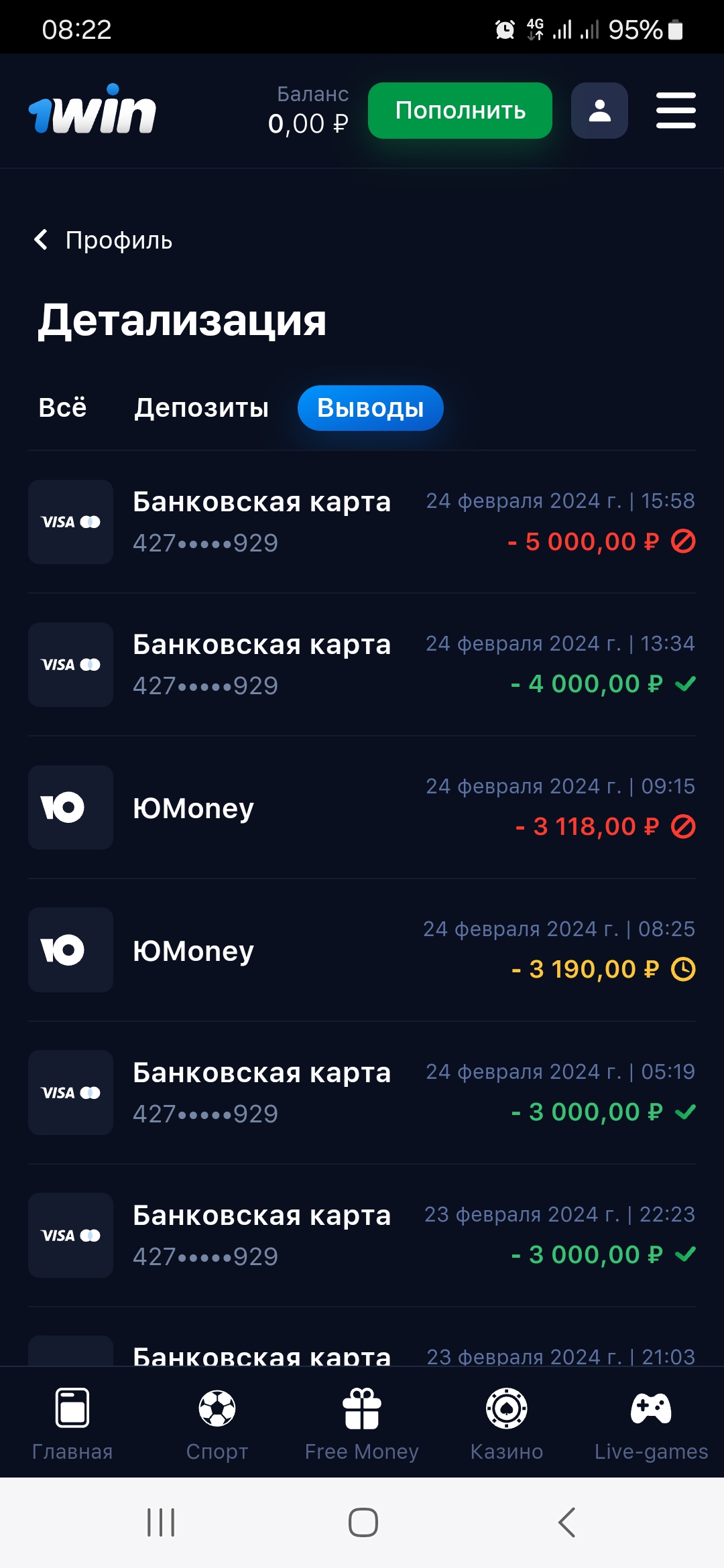
Task: Open the 5 000,00 ₽ bank card withdrawal
Action: (x=362, y=522)
